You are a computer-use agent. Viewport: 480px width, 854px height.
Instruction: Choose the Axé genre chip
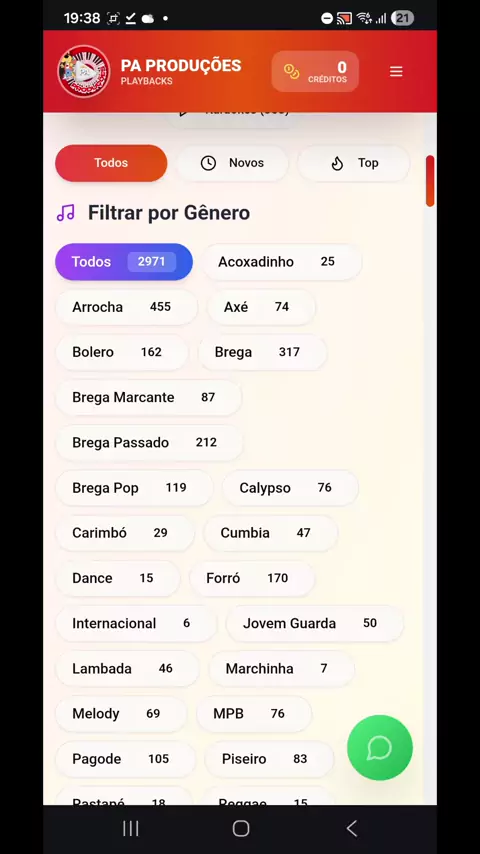[x=261, y=307]
